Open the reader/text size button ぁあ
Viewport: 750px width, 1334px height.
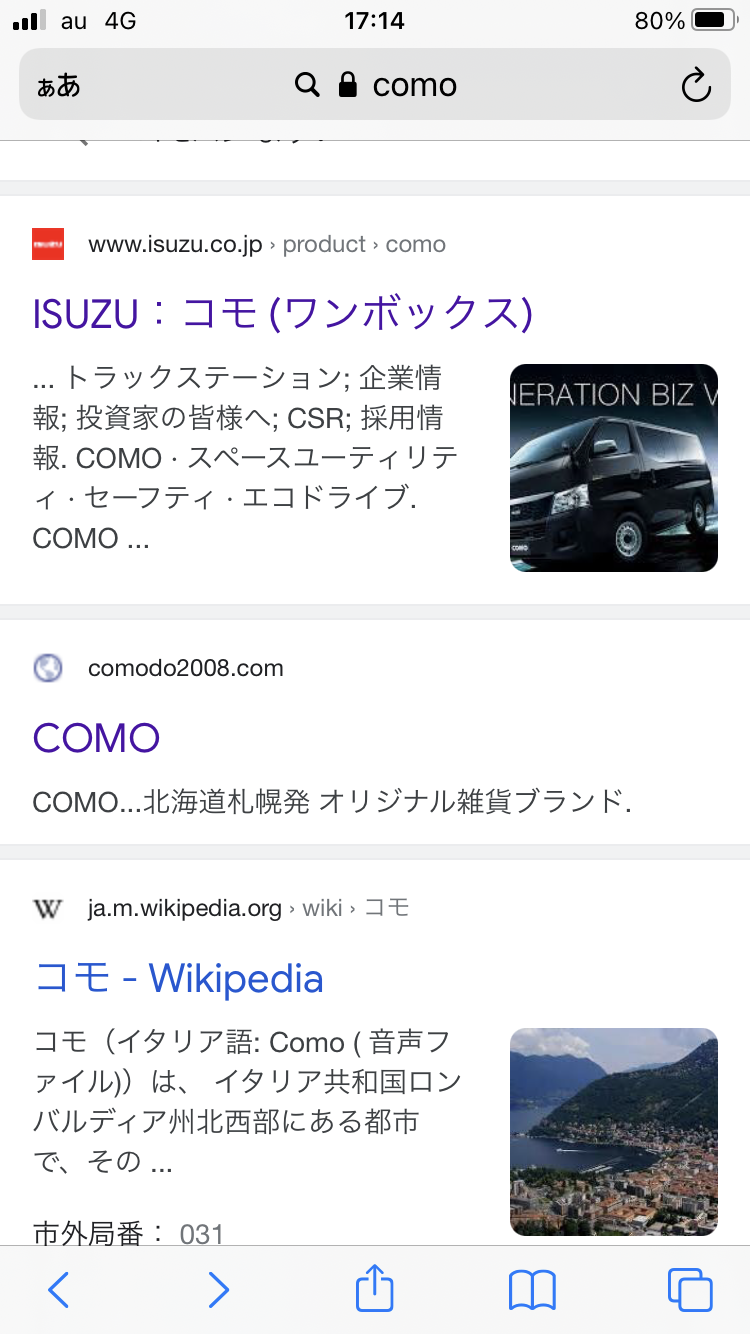tap(58, 86)
